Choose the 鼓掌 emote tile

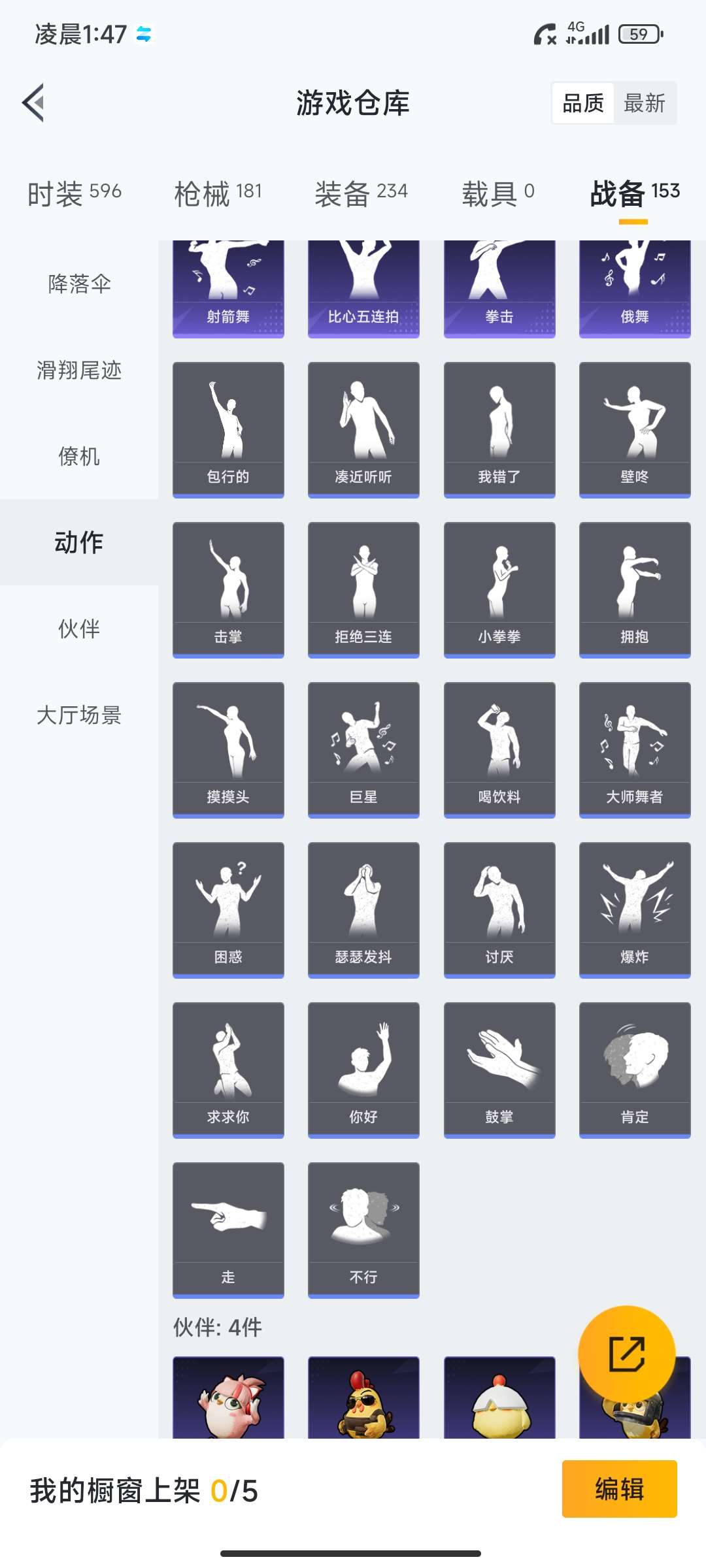coord(499,1070)
